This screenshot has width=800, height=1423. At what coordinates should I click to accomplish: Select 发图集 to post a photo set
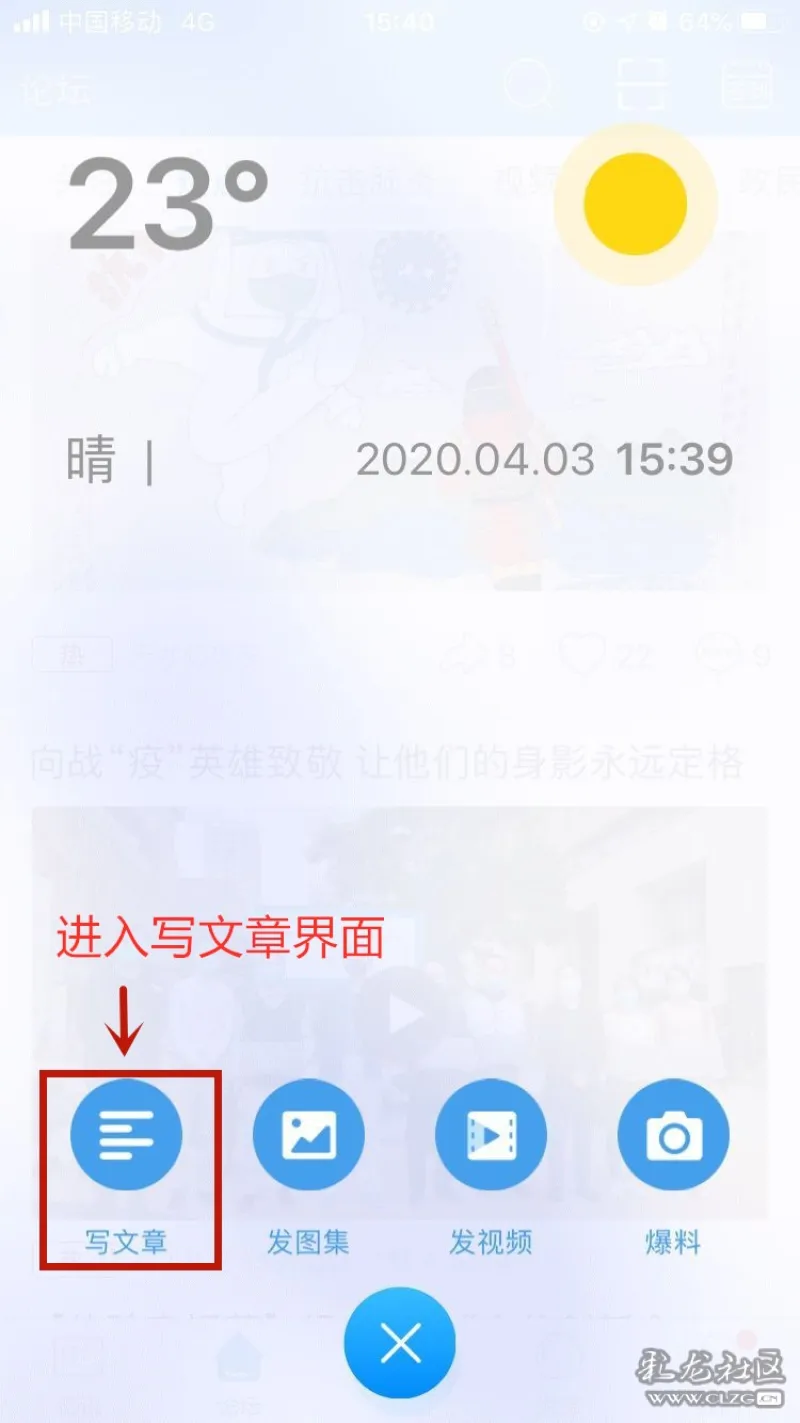pos(308,1136)
